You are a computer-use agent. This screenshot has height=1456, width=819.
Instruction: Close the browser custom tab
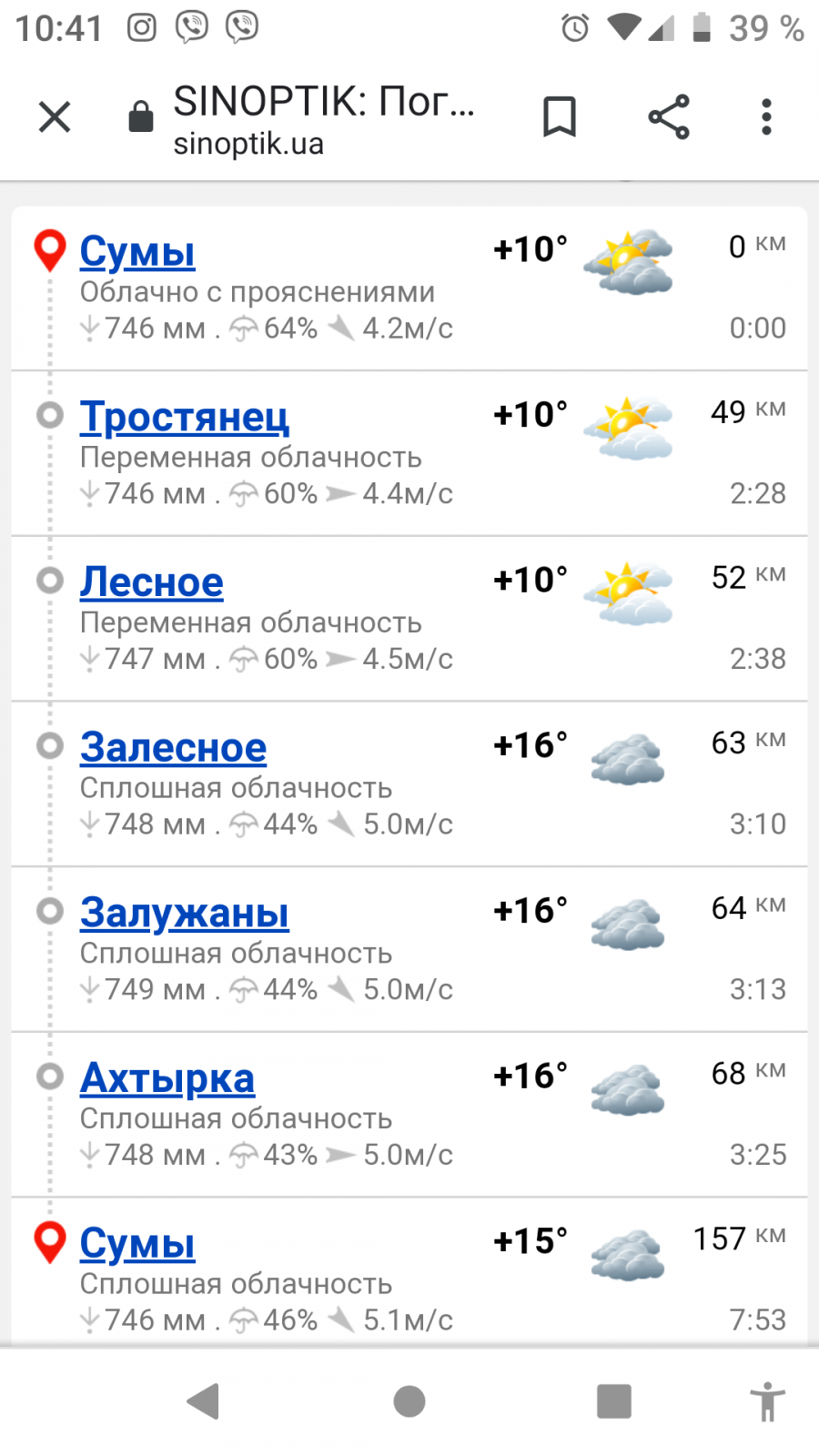[55, 117]
